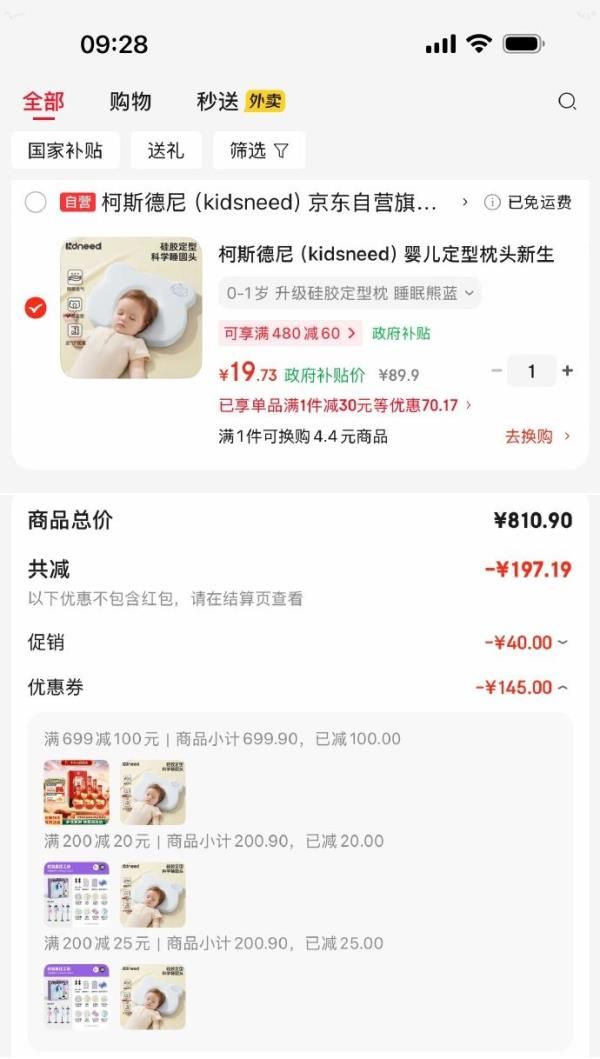Image resolution: width=600 pixels, height=1059 pixels.
Task: Tap the 送礼 chip
Action: coord(166,151)
